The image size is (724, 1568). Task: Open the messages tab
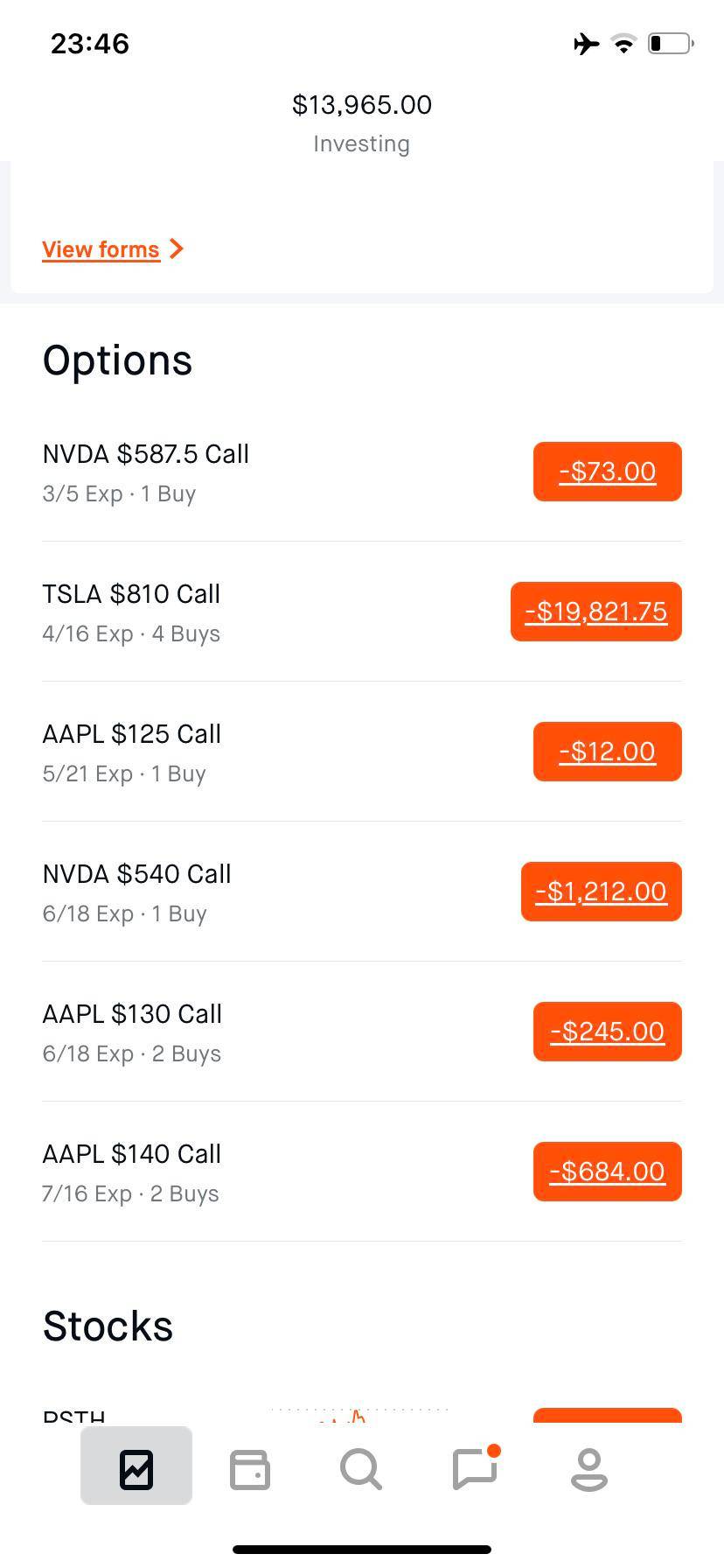tap(475, 1469)
